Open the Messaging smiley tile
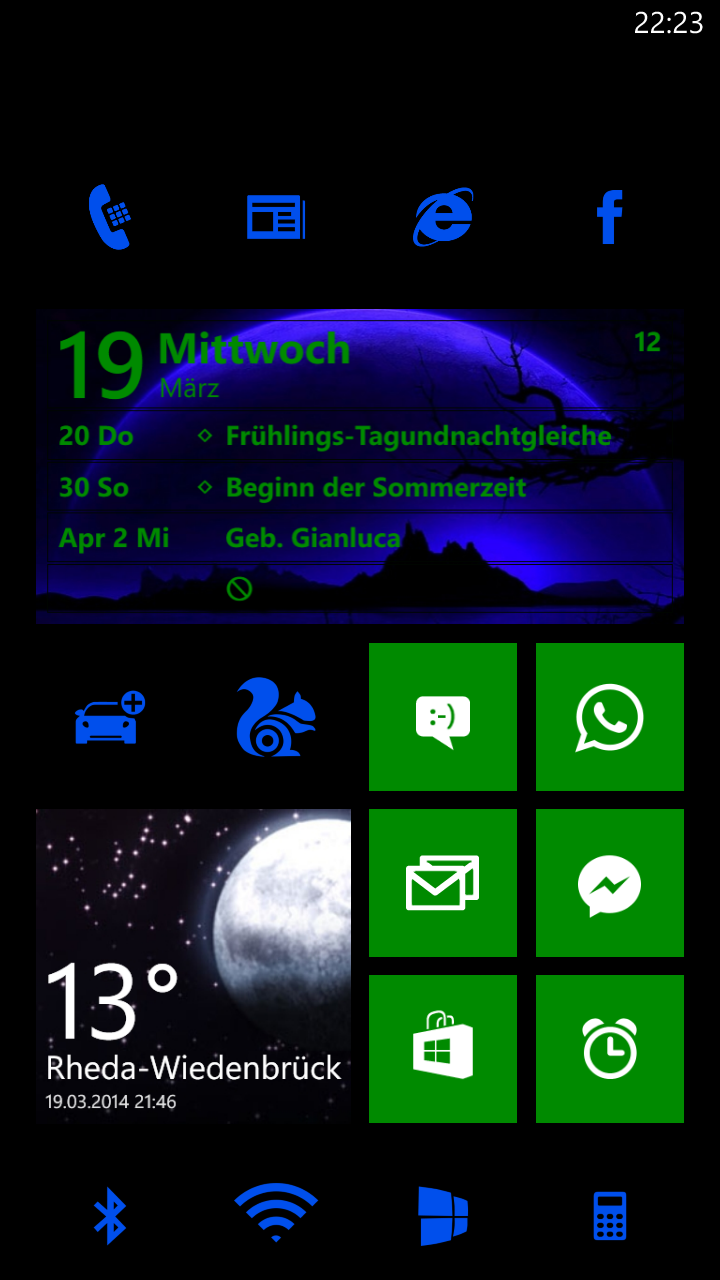This screenshot has width=720, height=1280. pyautogui.click(x=443, y=717)
